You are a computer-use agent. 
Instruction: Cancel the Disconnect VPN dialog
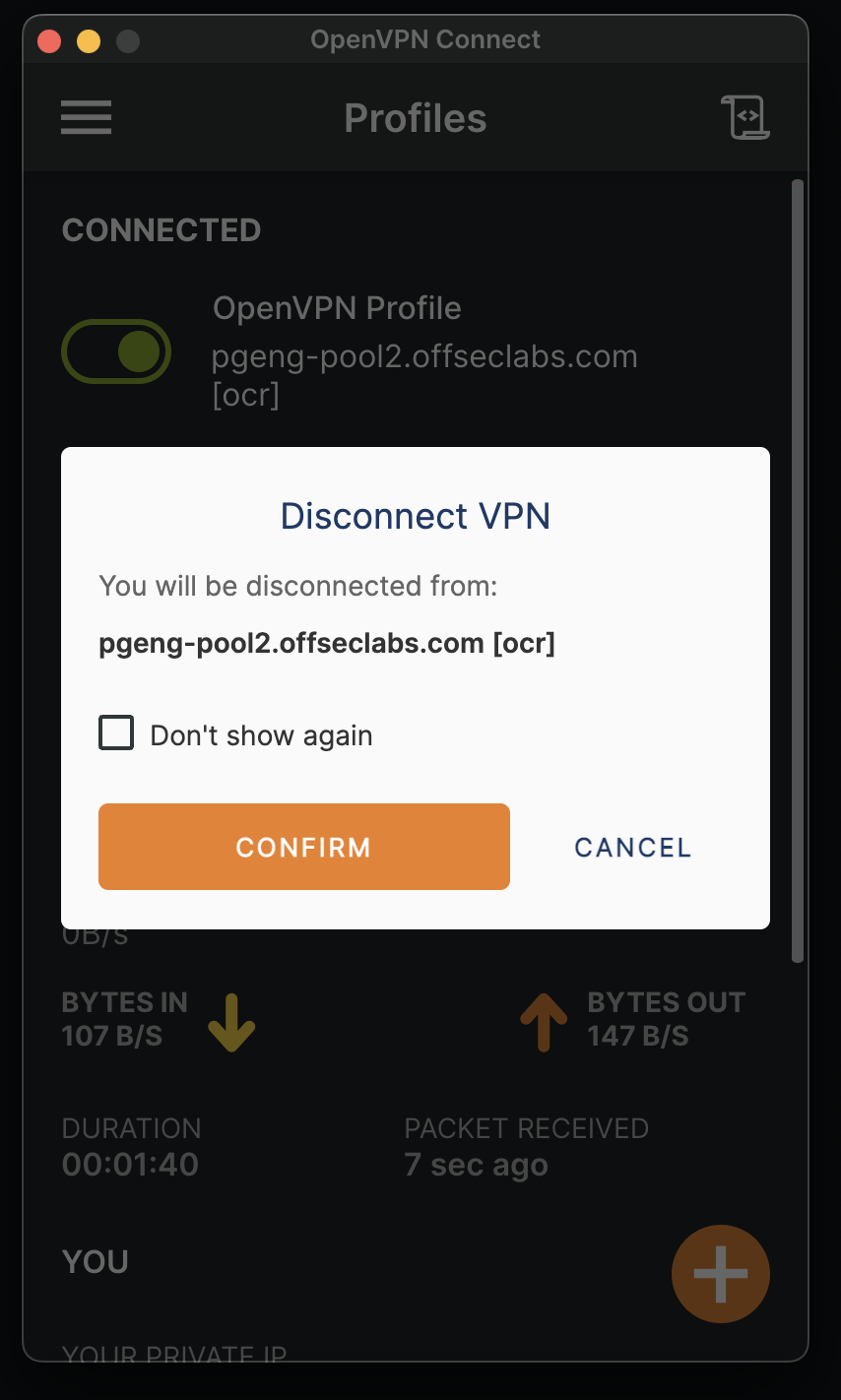[633, 848]
